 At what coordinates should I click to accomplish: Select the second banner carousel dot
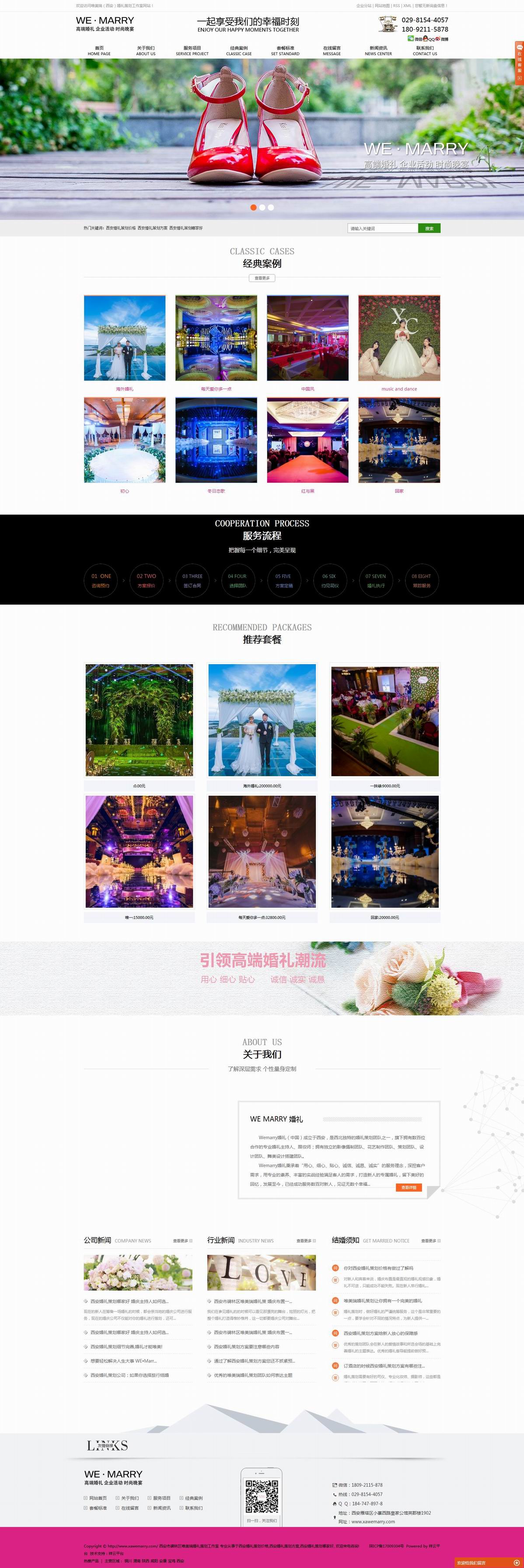click(x=262, y=207)
